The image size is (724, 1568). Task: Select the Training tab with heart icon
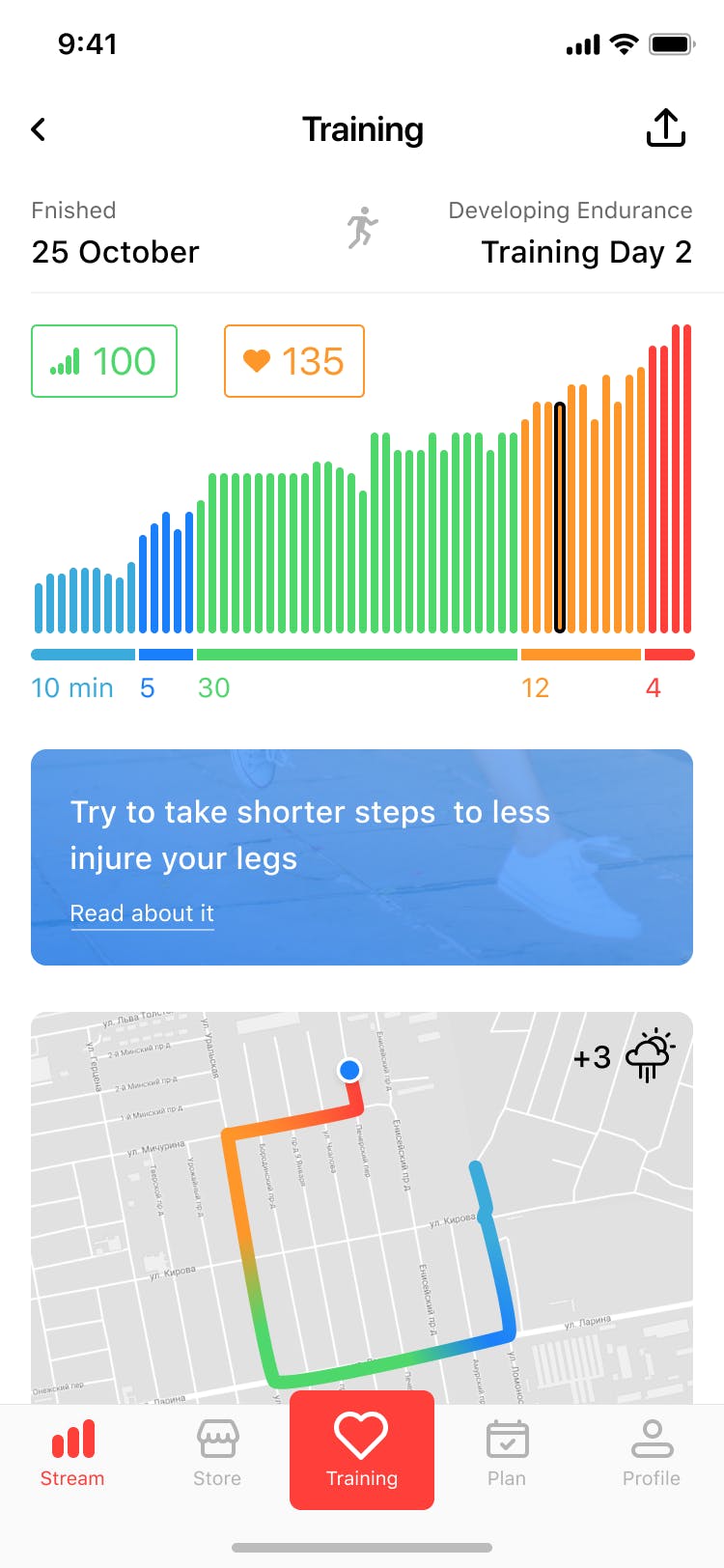point(362,1450)
